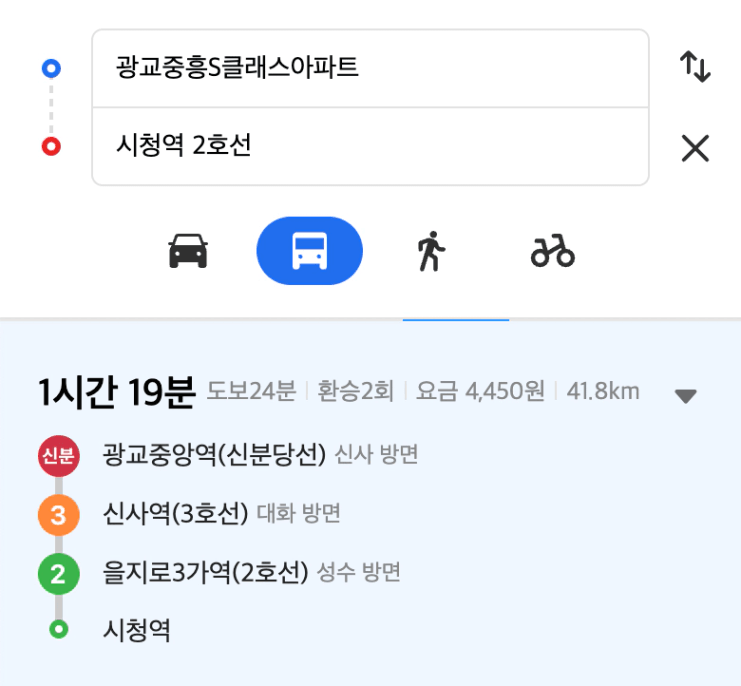Switch to walking directions
Image resolution: width=741 pixels, height=686 pixels.
(431, 251)
